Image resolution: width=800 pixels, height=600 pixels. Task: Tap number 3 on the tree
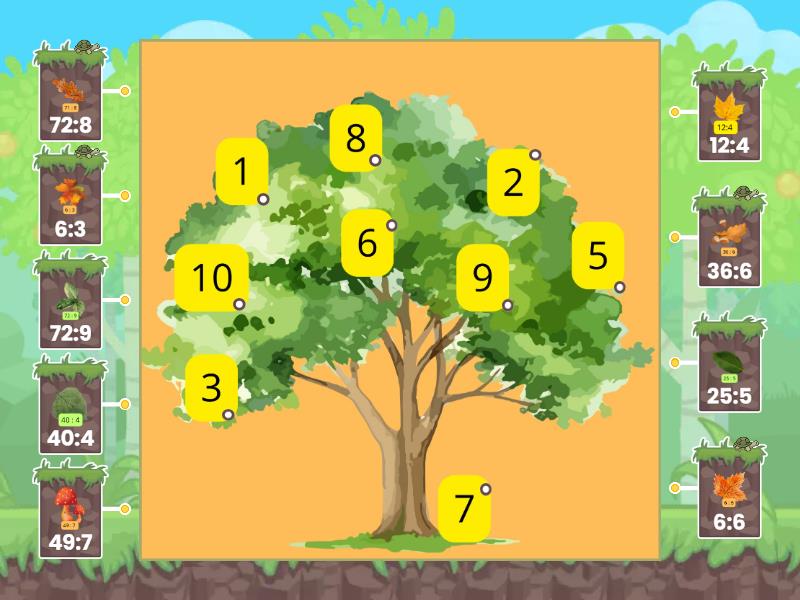(211, 387)
